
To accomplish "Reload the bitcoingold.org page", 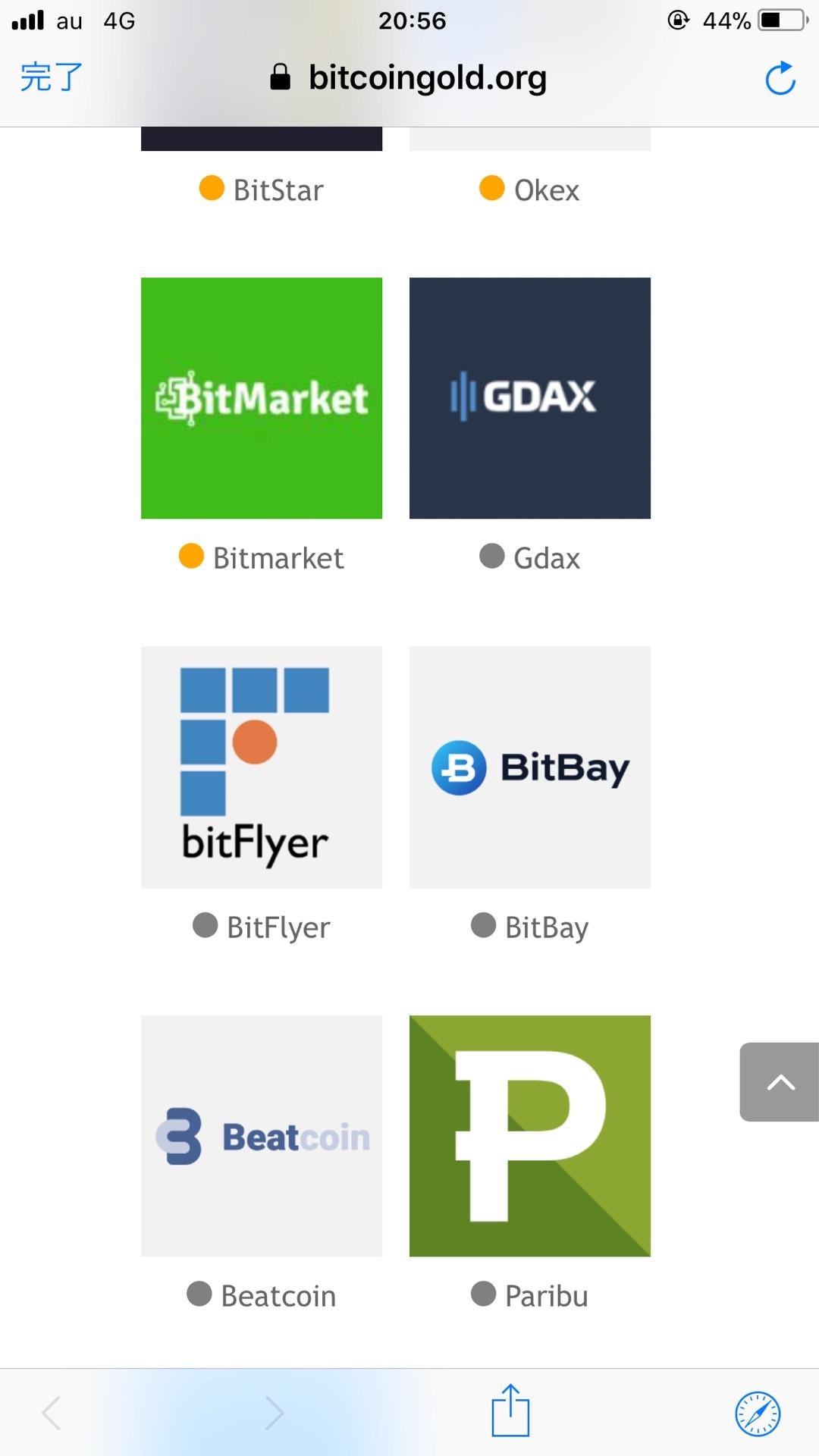I will tap(780, 78).
